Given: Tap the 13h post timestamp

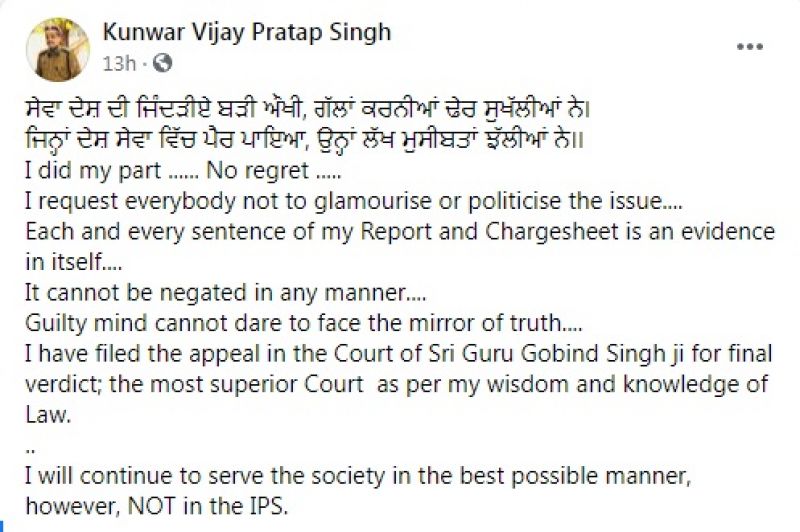Looking at the screenshot, I should [118, 63].
